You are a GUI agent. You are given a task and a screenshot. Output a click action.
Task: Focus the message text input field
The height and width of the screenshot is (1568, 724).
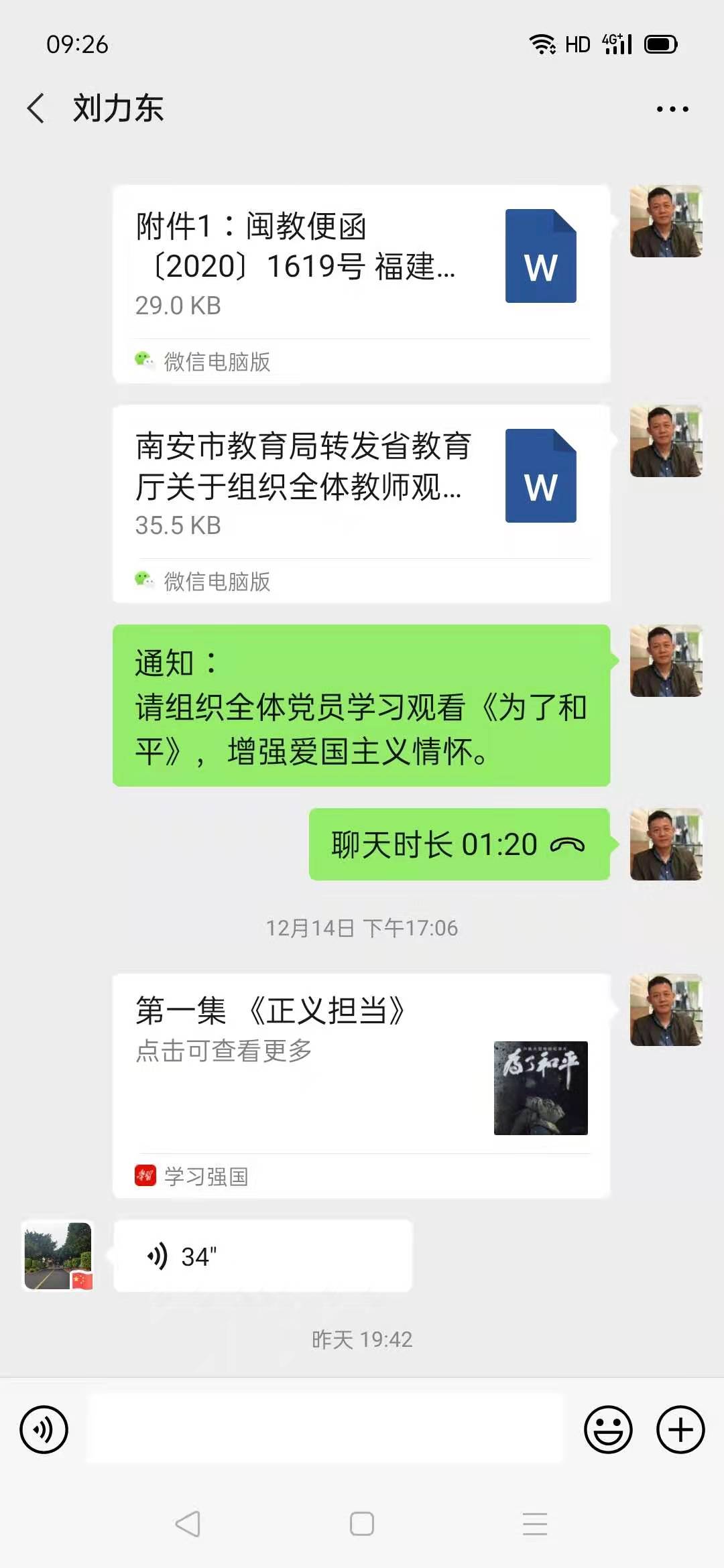325,1429
